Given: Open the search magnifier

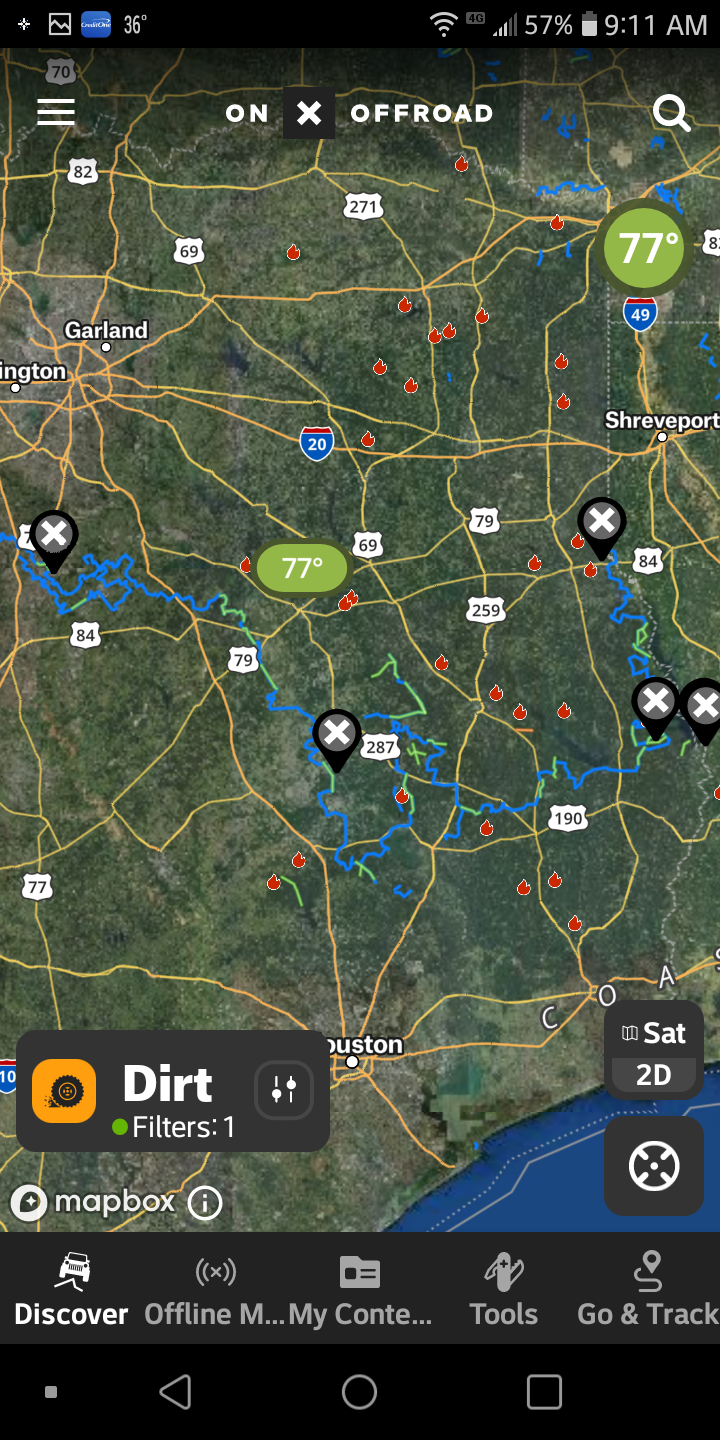Looking at the screenshot, I should (671, 113).
